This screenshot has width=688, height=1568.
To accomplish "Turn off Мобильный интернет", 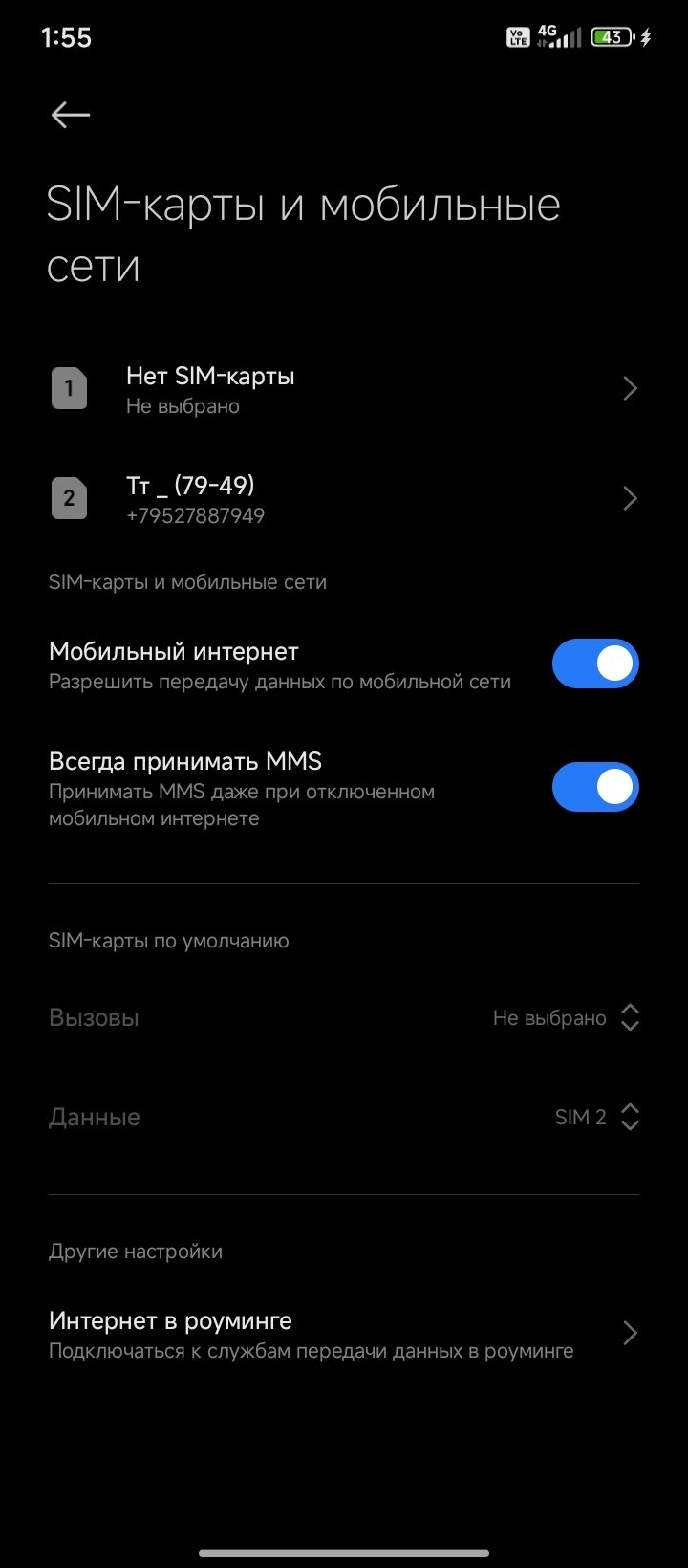I will pos(595,664).
